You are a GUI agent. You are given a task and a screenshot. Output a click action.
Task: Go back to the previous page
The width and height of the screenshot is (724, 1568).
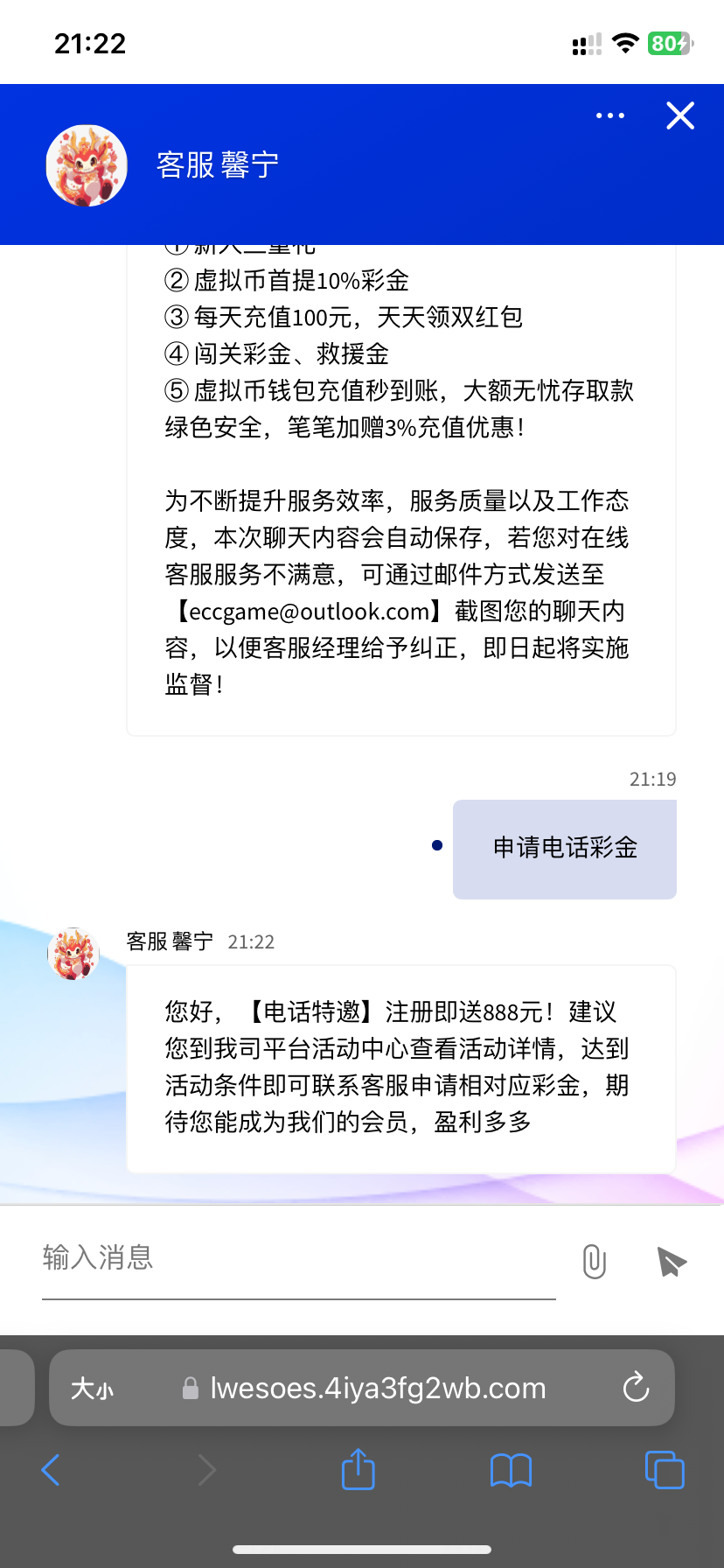click(x=51, y=1470)
